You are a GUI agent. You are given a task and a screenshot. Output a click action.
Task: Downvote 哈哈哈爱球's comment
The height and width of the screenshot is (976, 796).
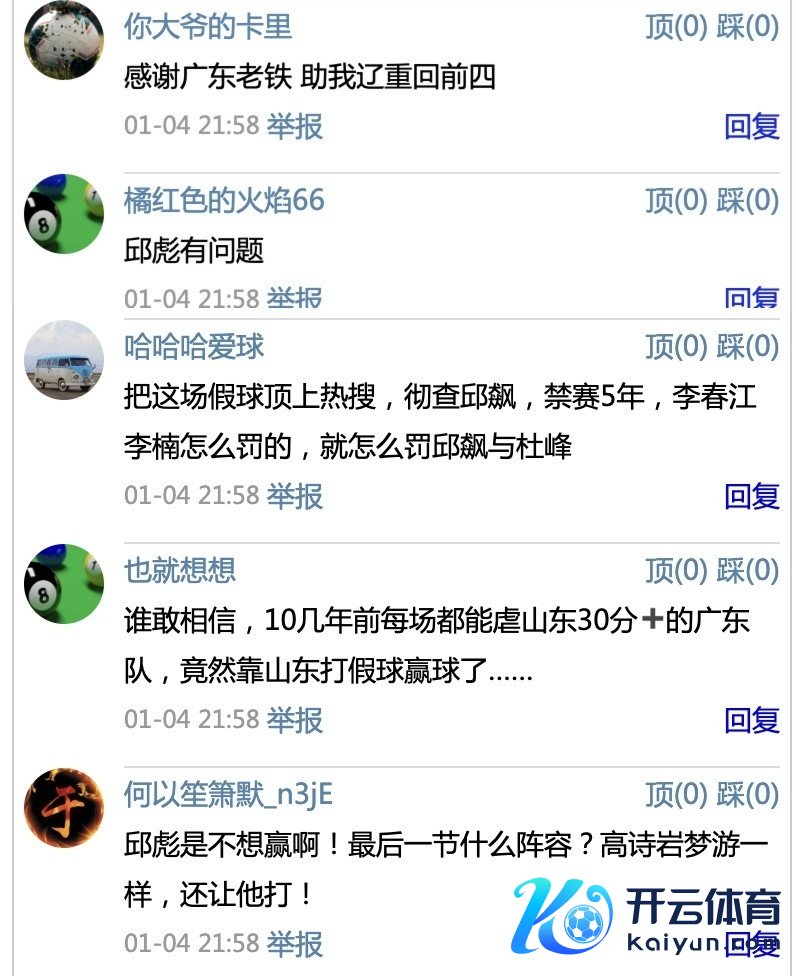(x=748, y=347)
